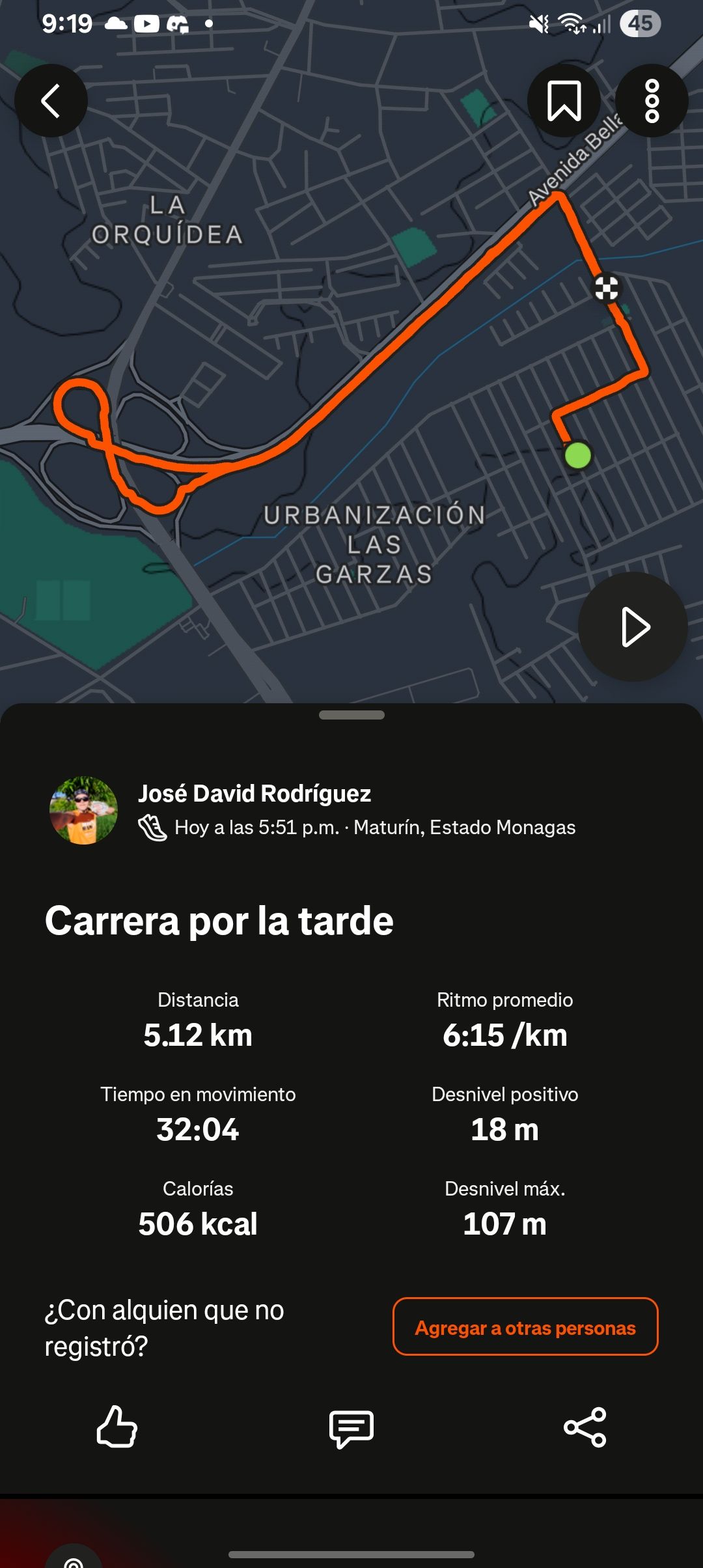Open José David Rodríguez's athlete name

click(255, 793)
